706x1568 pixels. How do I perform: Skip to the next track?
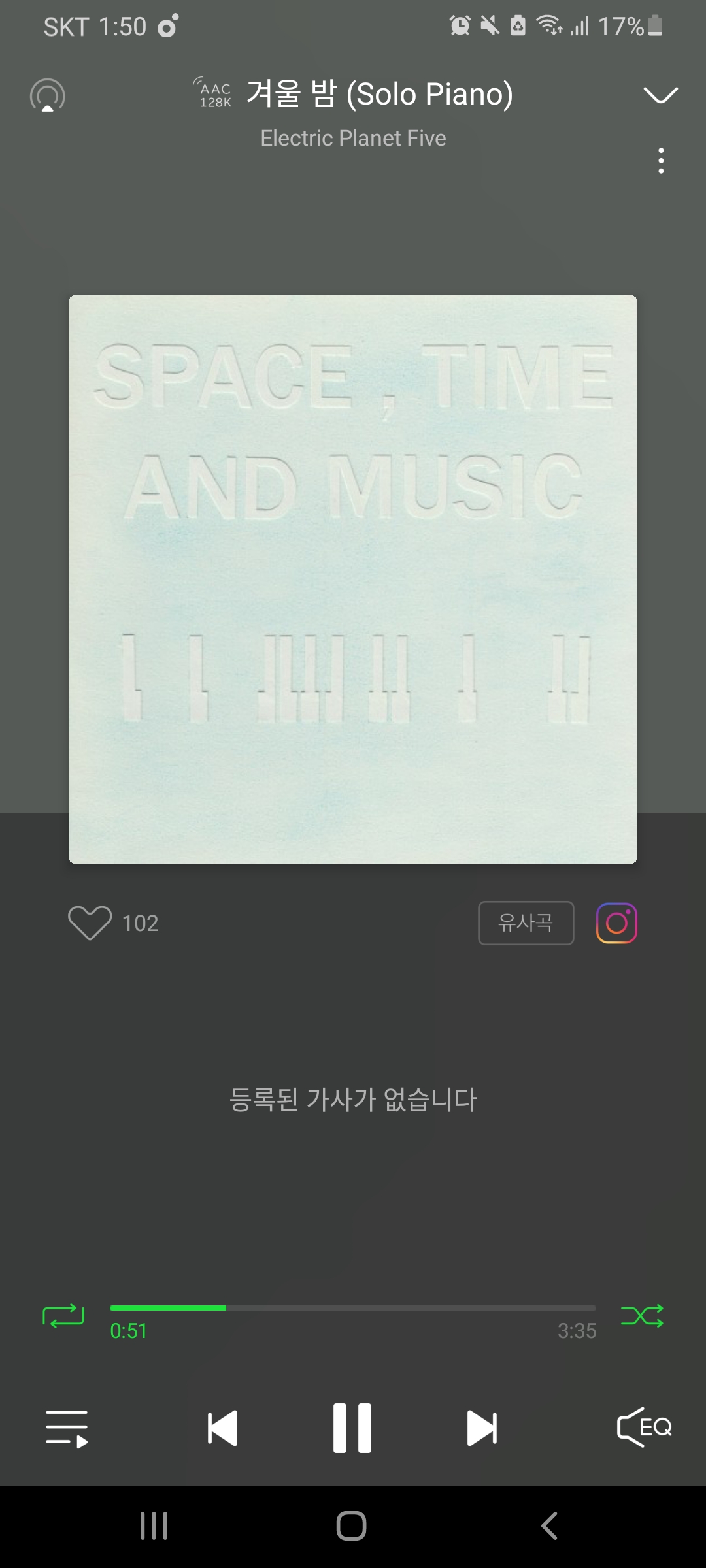coord(482,1428)
